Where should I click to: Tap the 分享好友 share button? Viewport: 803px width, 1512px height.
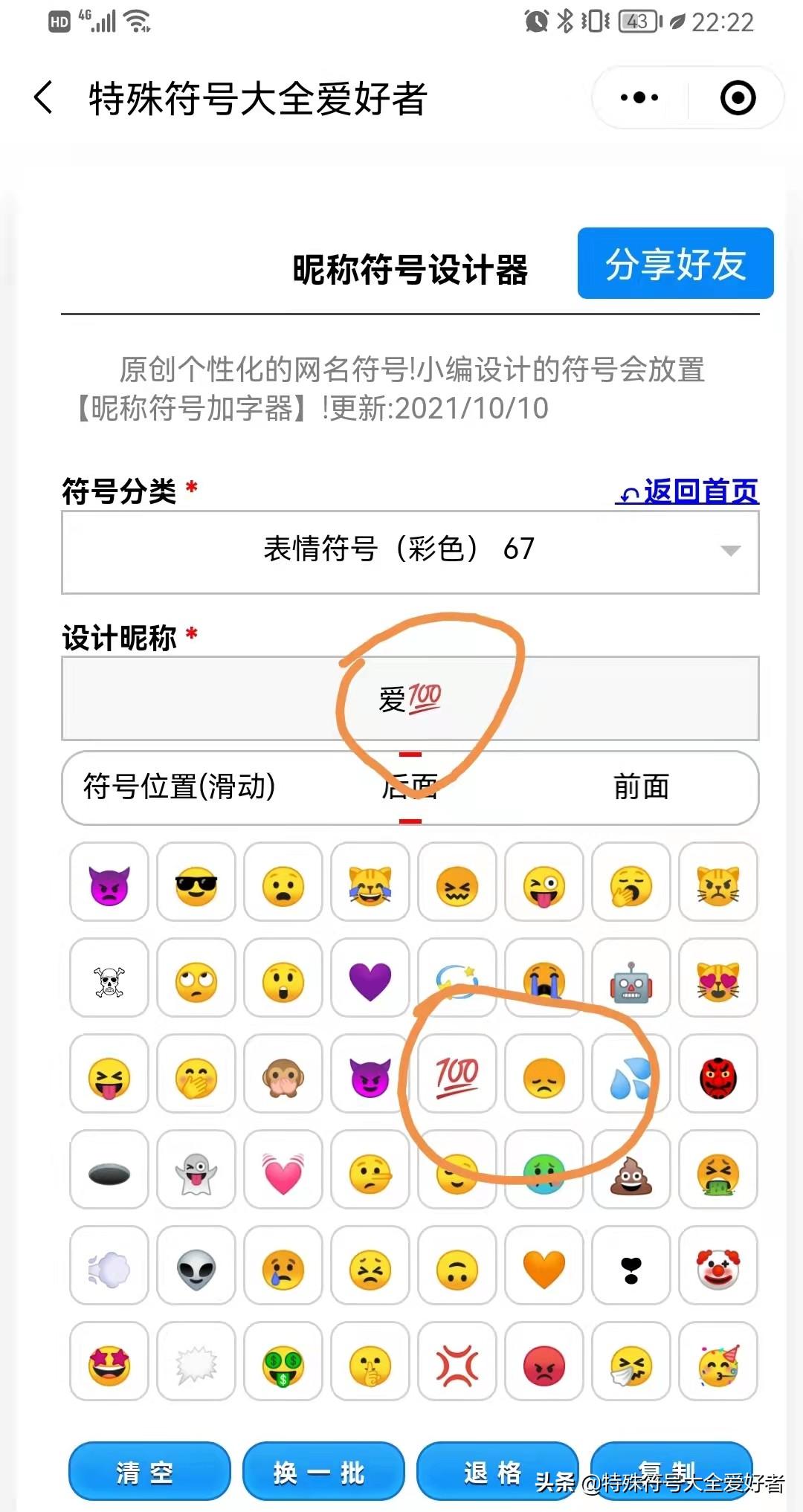tap(675, 263)
